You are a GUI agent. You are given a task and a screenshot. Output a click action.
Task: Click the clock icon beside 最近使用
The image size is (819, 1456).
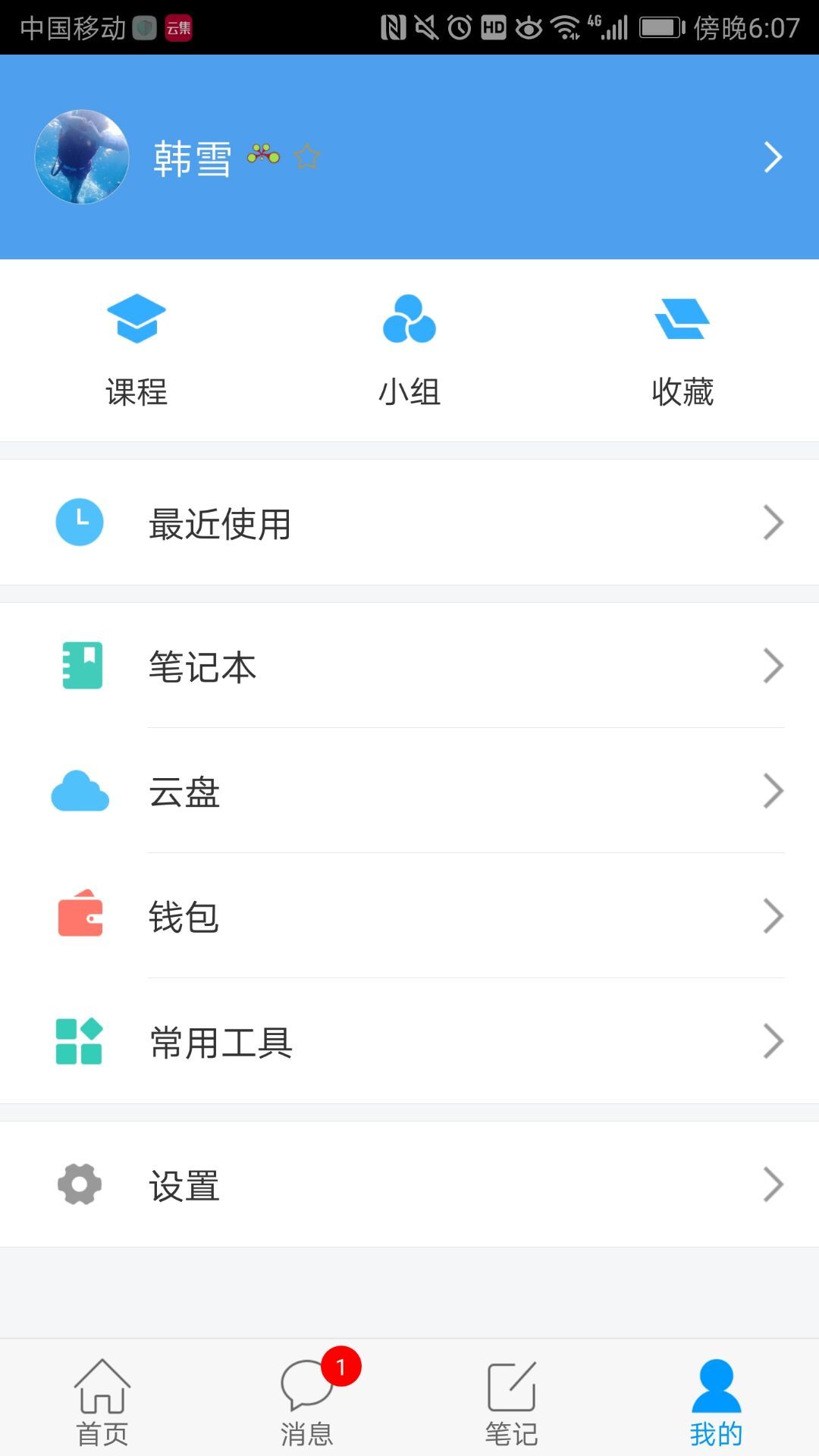(80, 522)
